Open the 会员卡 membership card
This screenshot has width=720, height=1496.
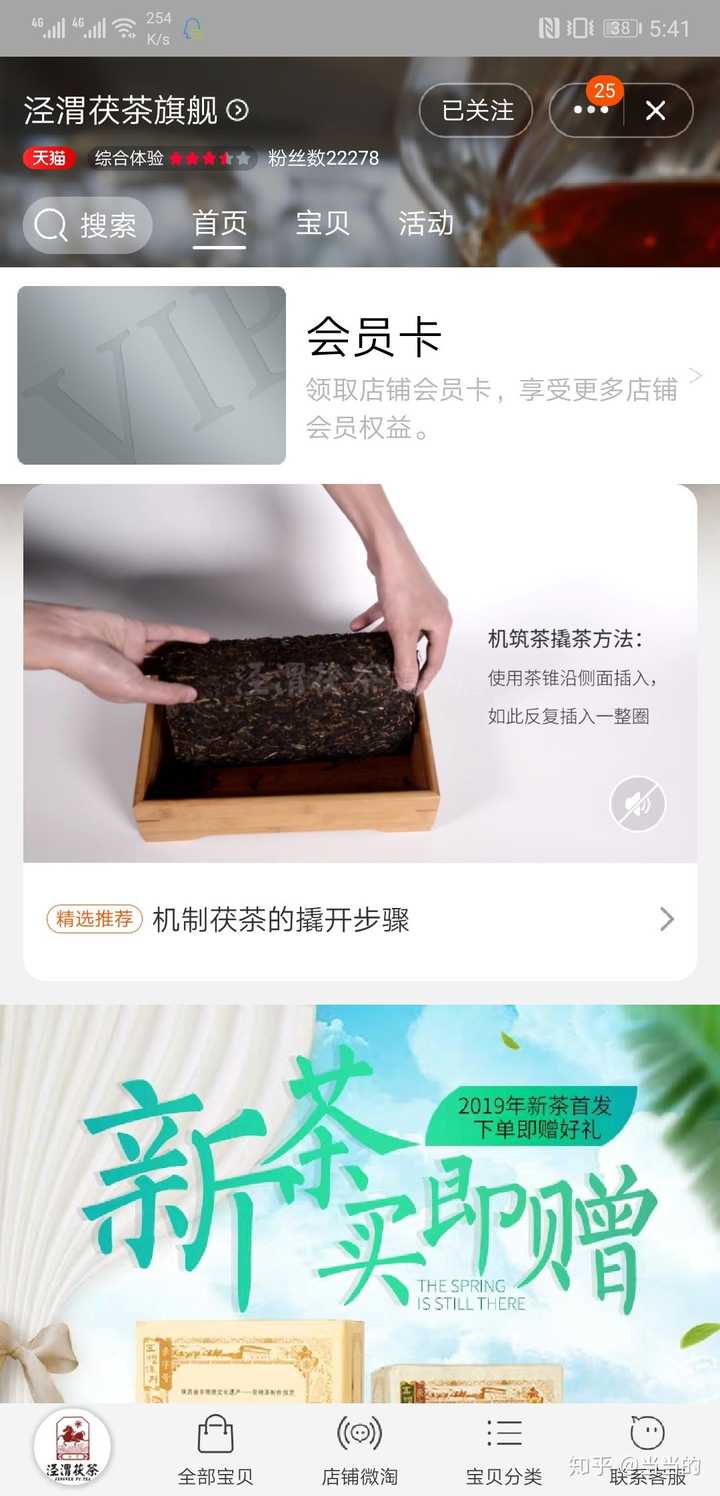pos(360,376)
